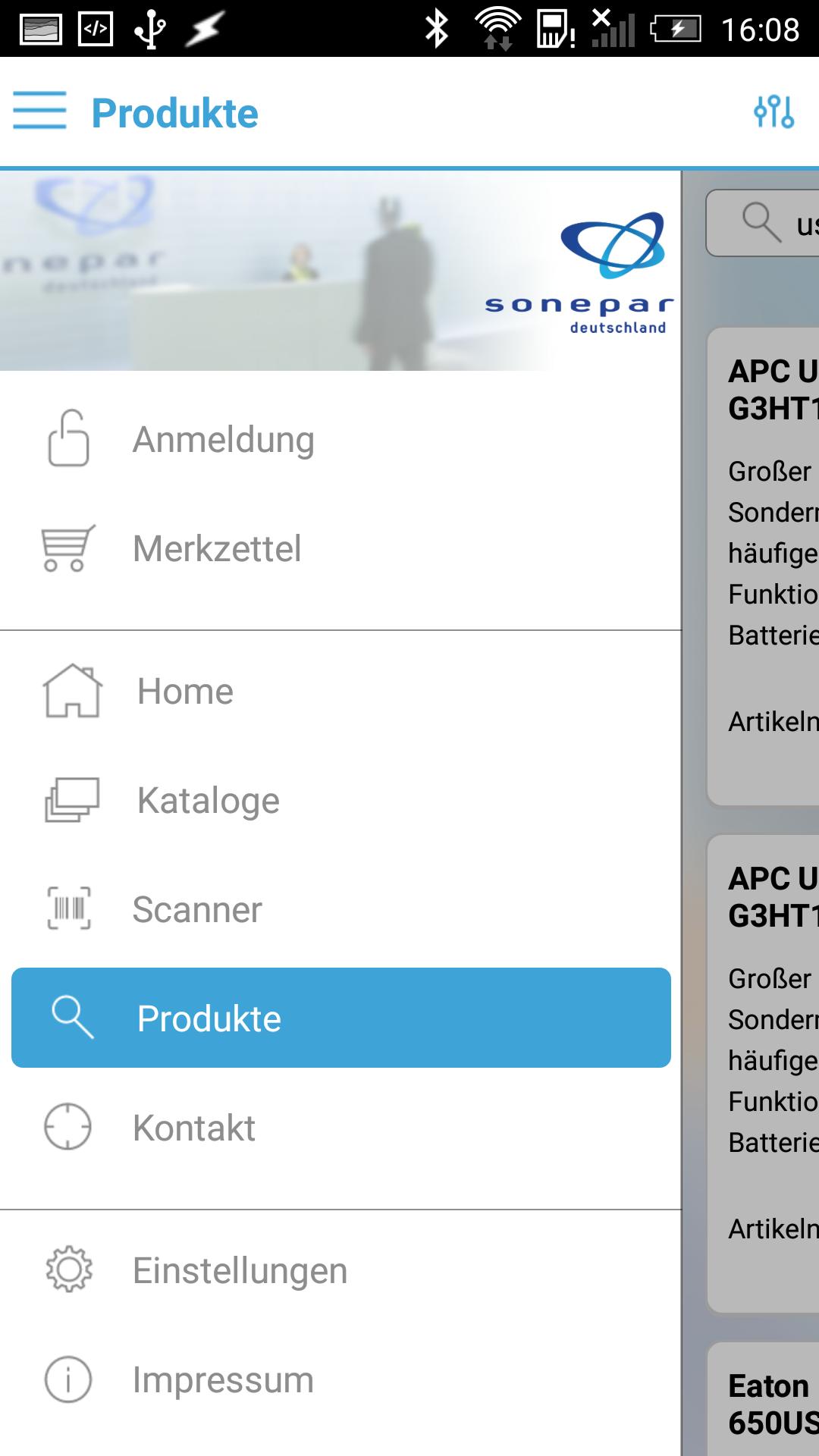Image resolution: width=819 pixels, height=1456 pixels.
Task: Open Anmeldung login entry
Action: [223, 440]
